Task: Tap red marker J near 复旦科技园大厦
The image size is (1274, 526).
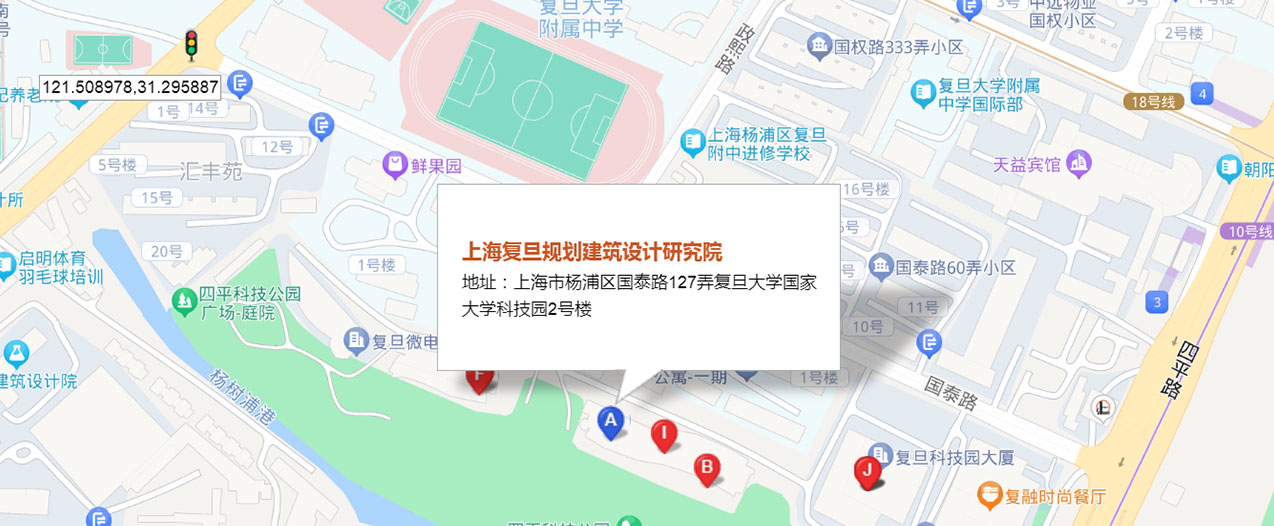Action: tap(867, 470)
